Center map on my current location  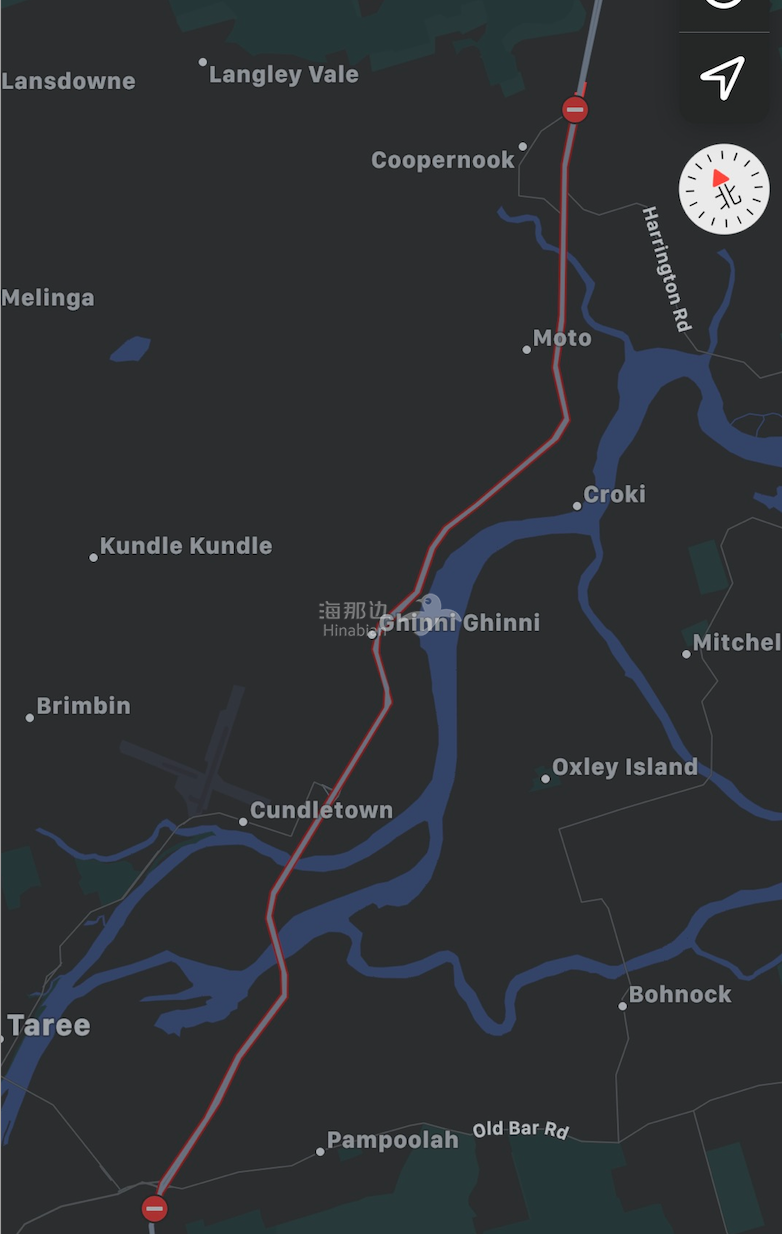point(723,78)
